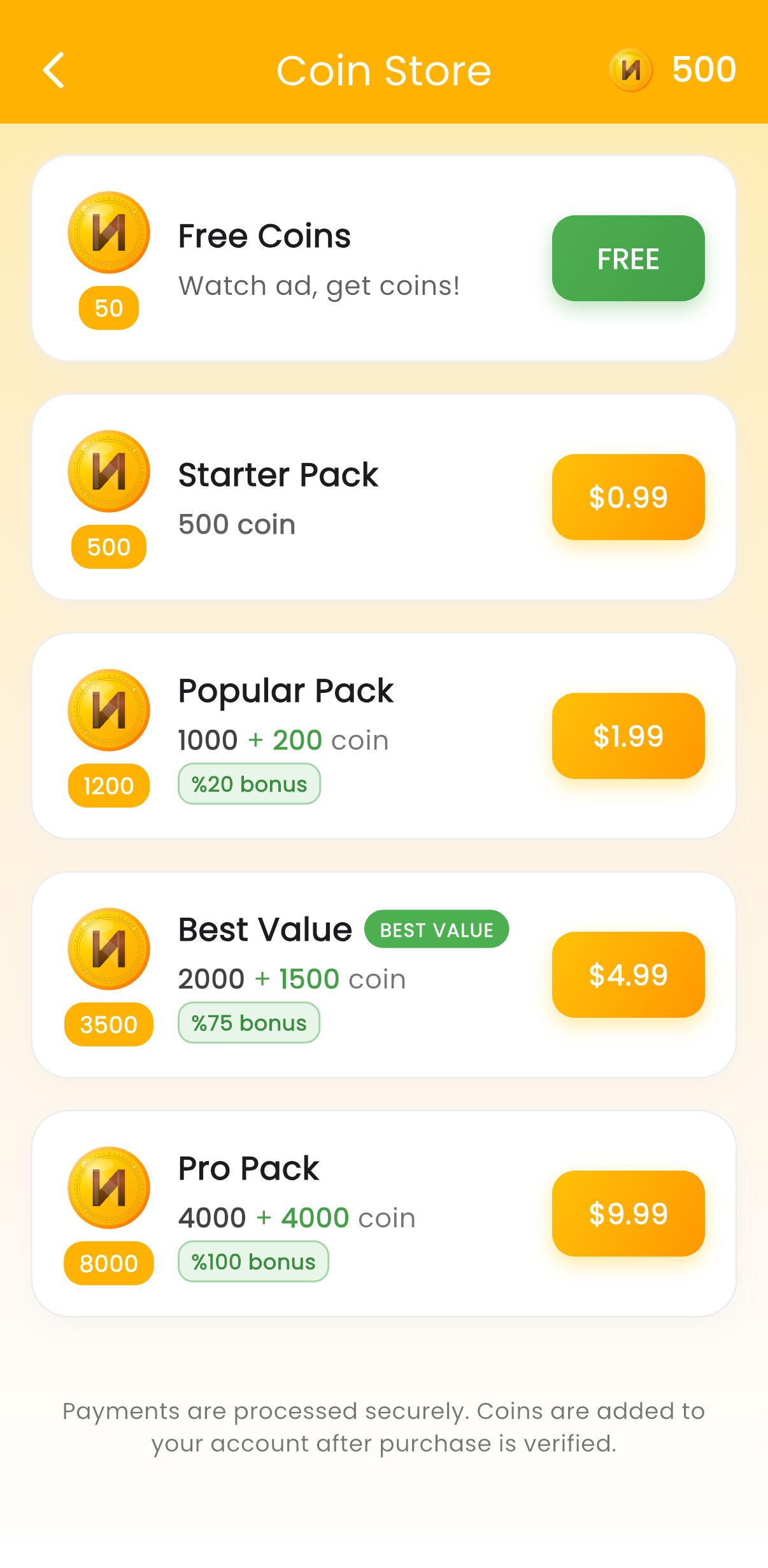Click the 8000 coin badge on Pro Pack
The height and width of the screenshot is (1568, 768).
(x=108, y=1263)
